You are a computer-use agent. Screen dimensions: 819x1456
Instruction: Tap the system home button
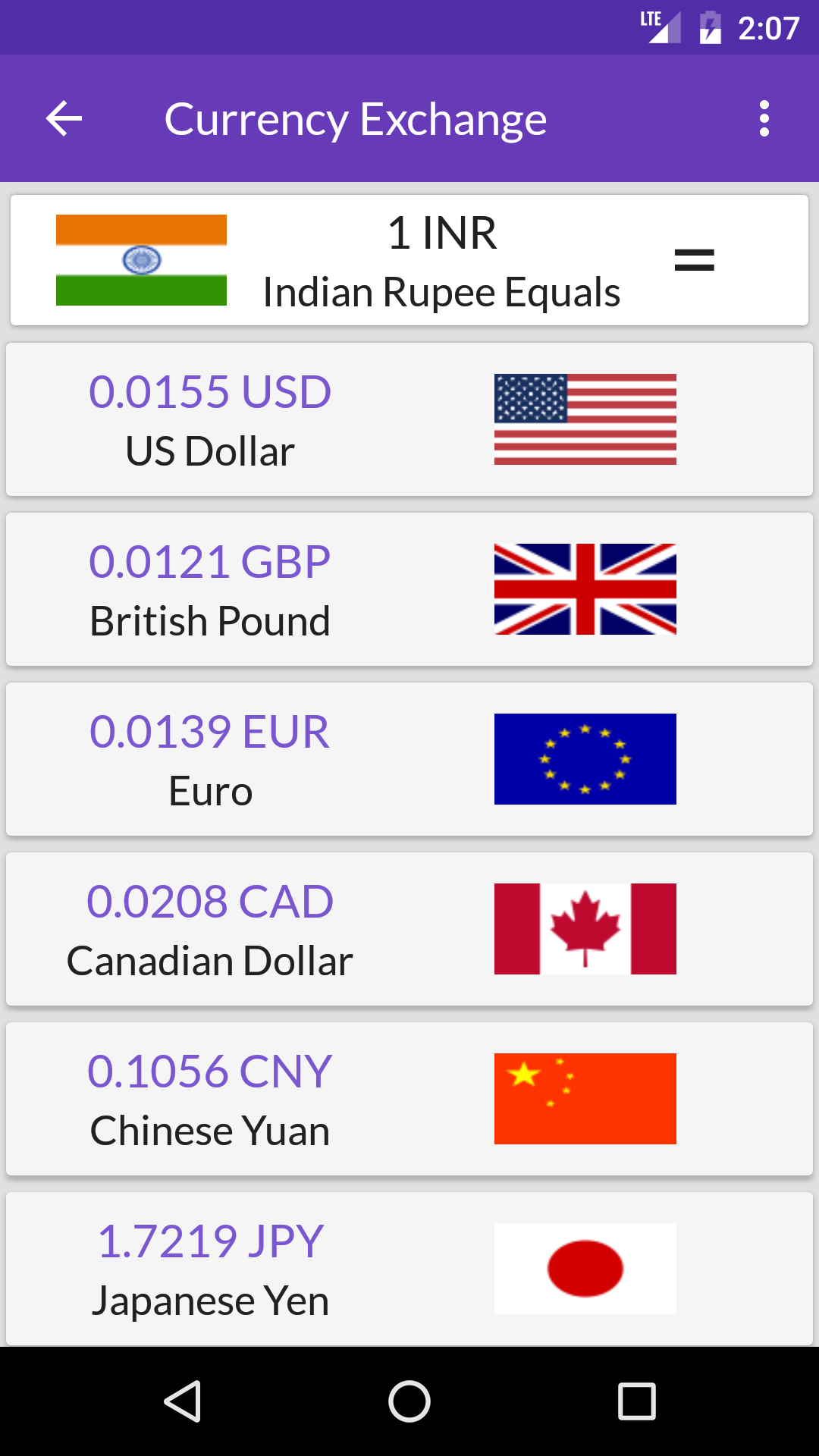(x=409, y=1401)
